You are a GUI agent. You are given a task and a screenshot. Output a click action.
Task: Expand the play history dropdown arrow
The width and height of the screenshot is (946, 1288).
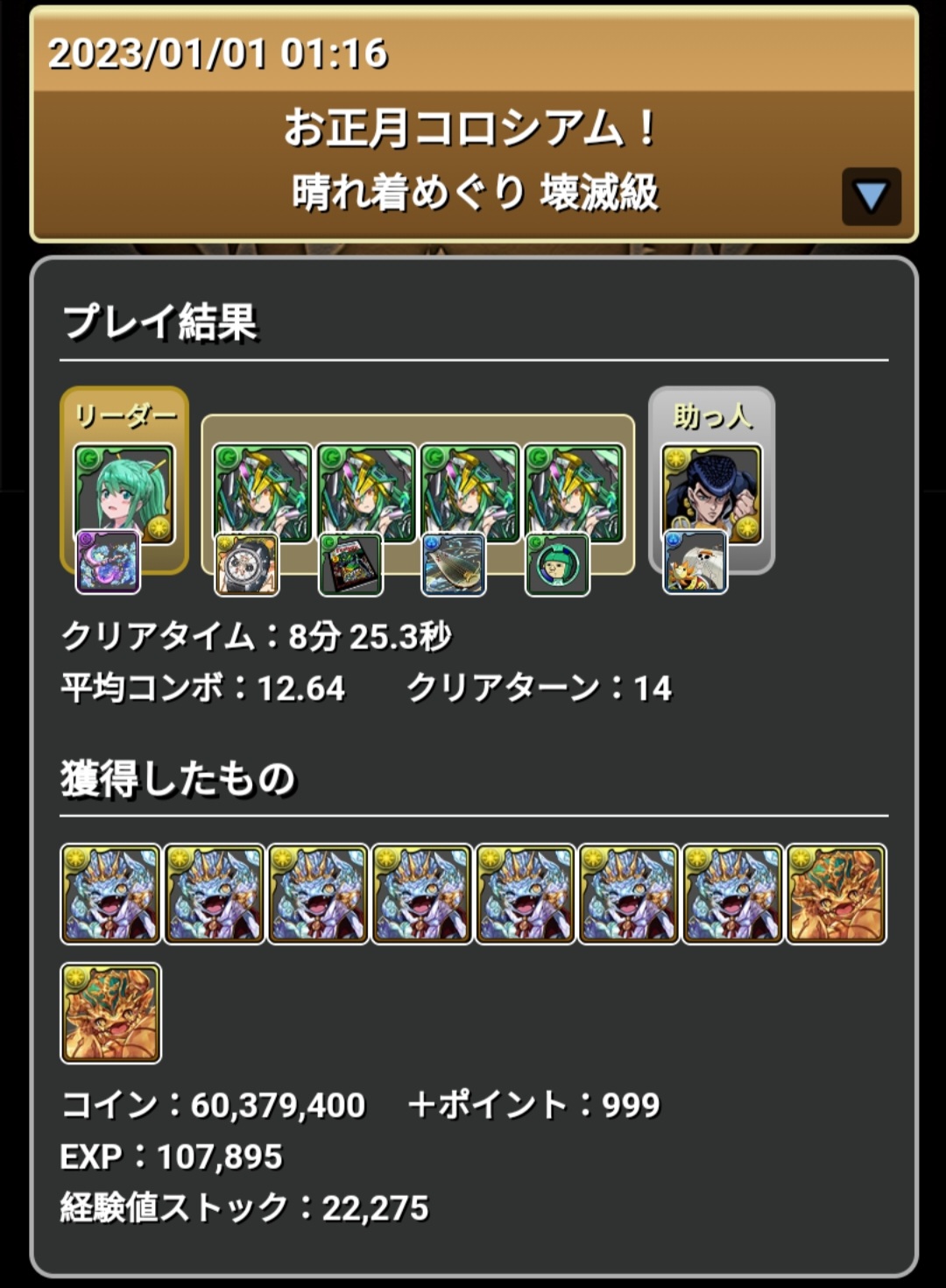pos(871,196)
